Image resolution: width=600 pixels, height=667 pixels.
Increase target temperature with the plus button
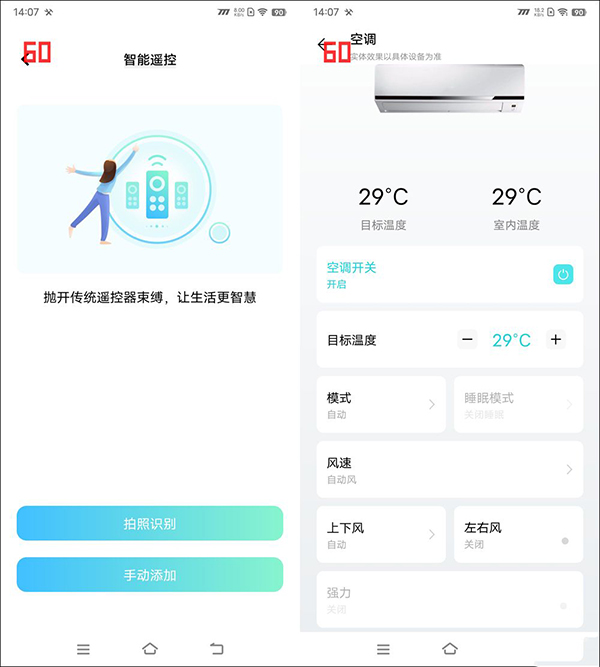coord(556,340)
